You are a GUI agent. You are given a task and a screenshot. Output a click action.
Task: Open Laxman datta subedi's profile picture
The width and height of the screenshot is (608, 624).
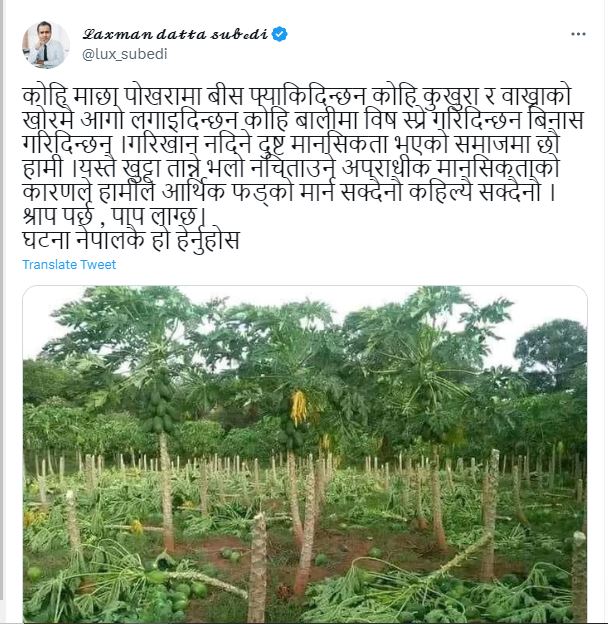(46, 44)
